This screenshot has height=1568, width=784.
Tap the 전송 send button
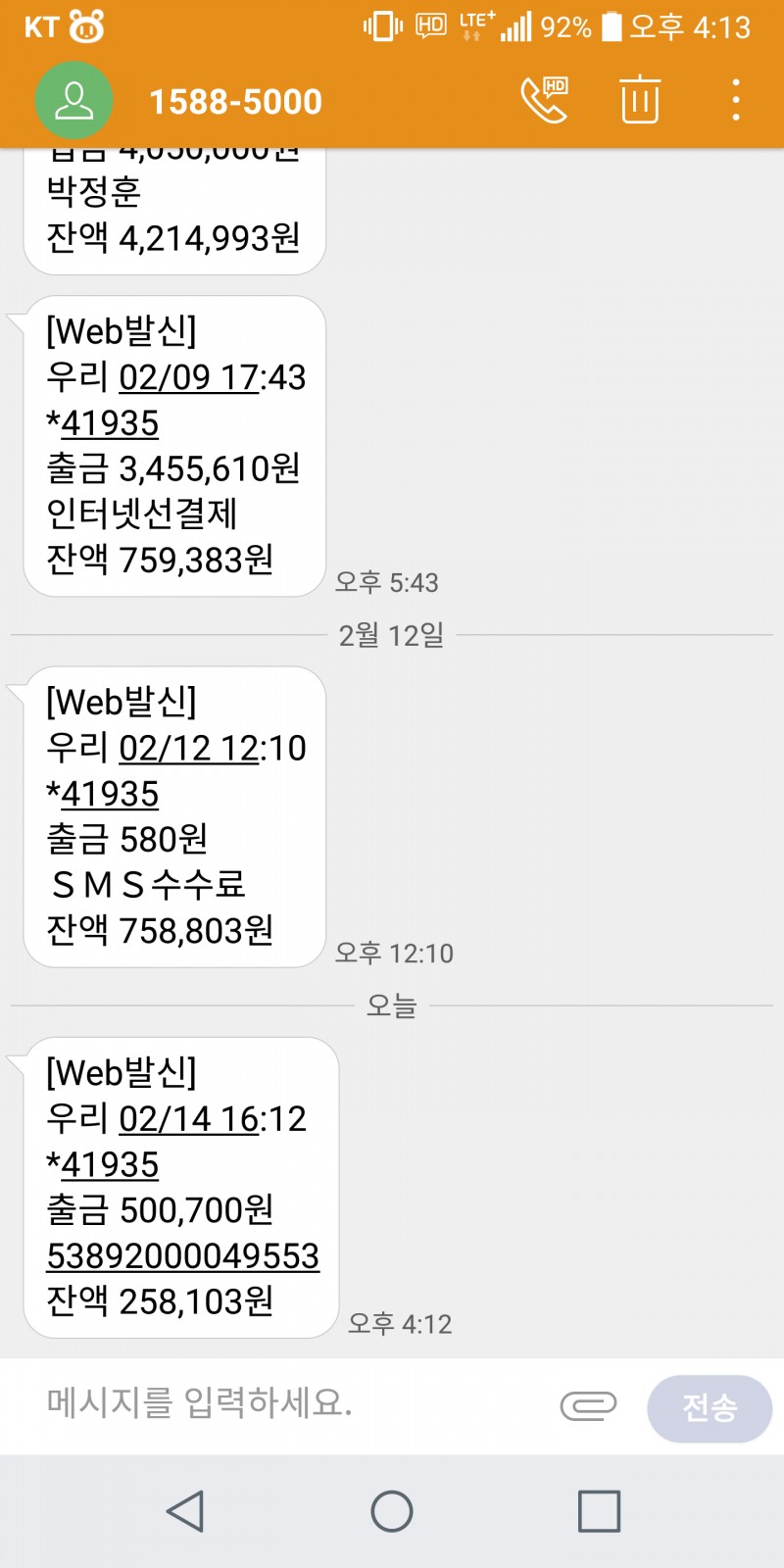[710, 1408]
